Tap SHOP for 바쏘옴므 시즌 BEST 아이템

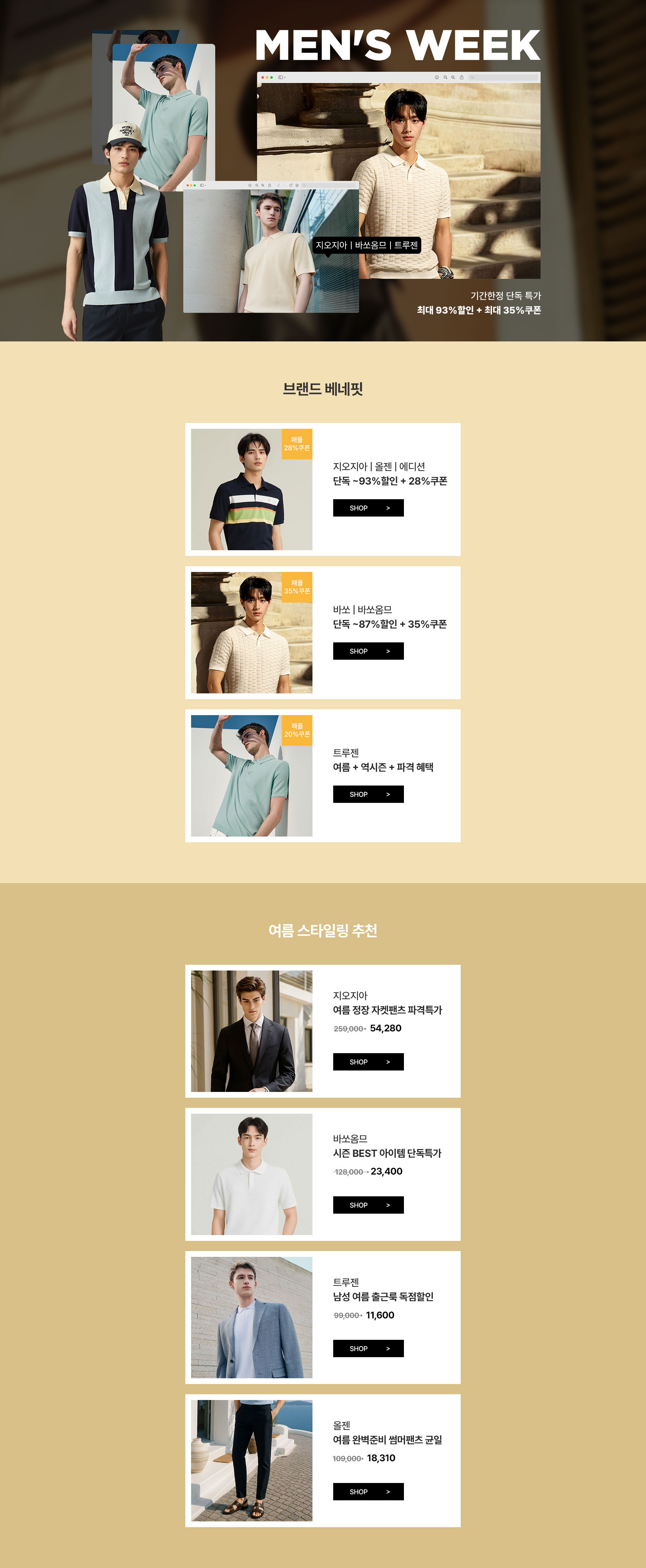coord(368,1204)
